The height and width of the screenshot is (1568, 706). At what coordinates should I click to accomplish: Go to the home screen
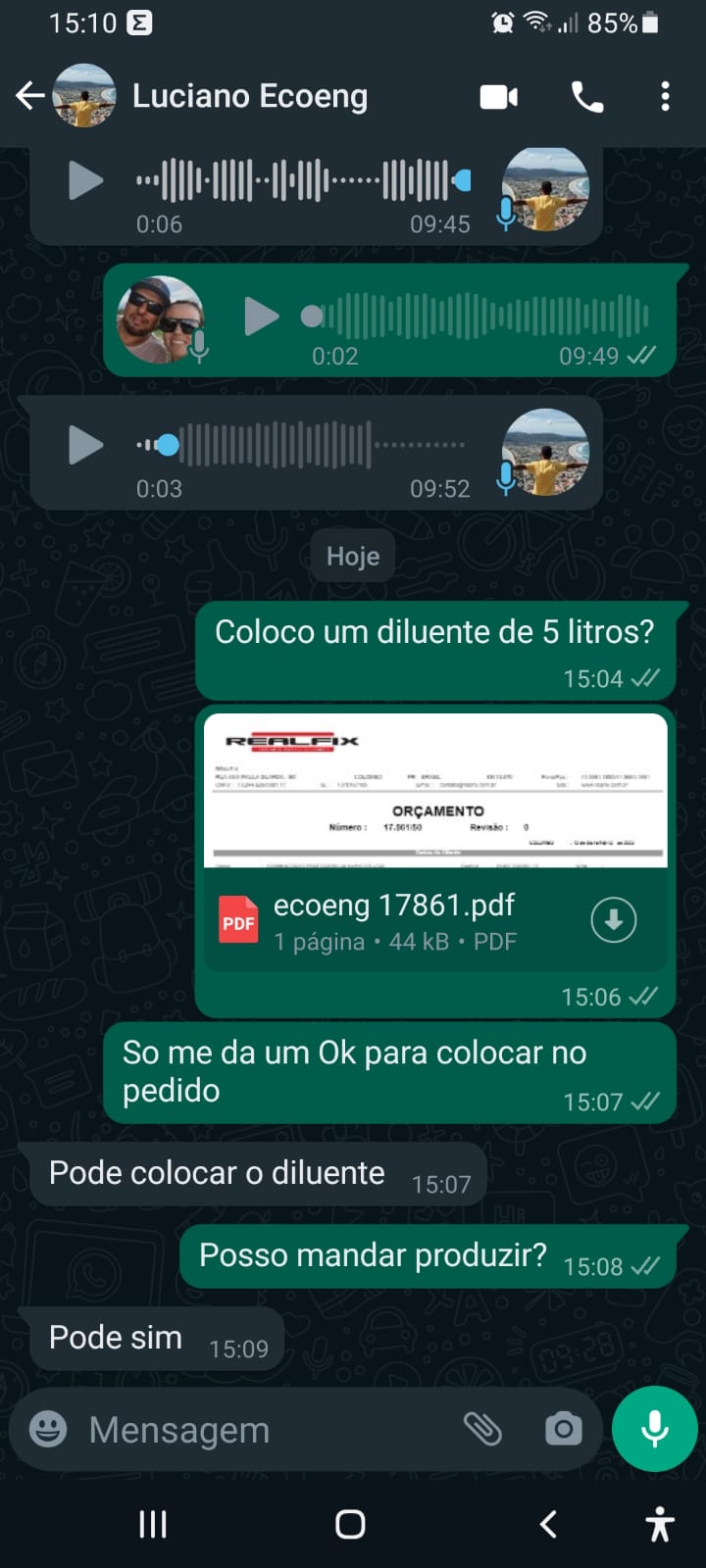(350, 1524)
